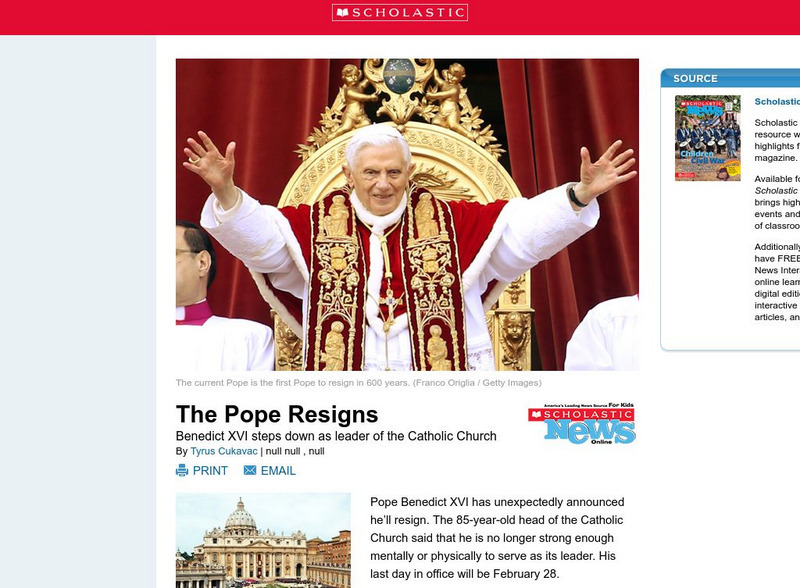Viewport: 800px width, 588px height.
Task: Open the Scholastic home logo link
Action: pyautogui.click(x=400, y=13)
